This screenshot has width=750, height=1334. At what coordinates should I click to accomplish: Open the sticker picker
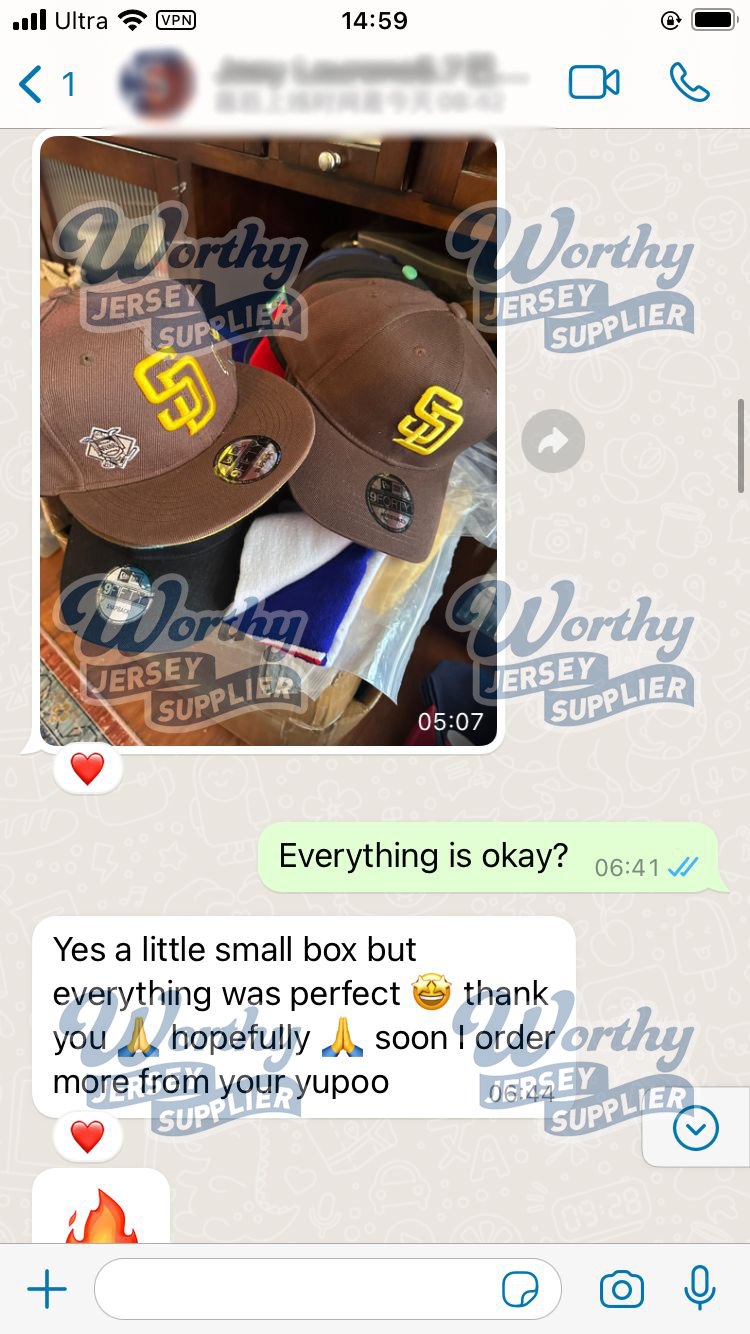520,1290
